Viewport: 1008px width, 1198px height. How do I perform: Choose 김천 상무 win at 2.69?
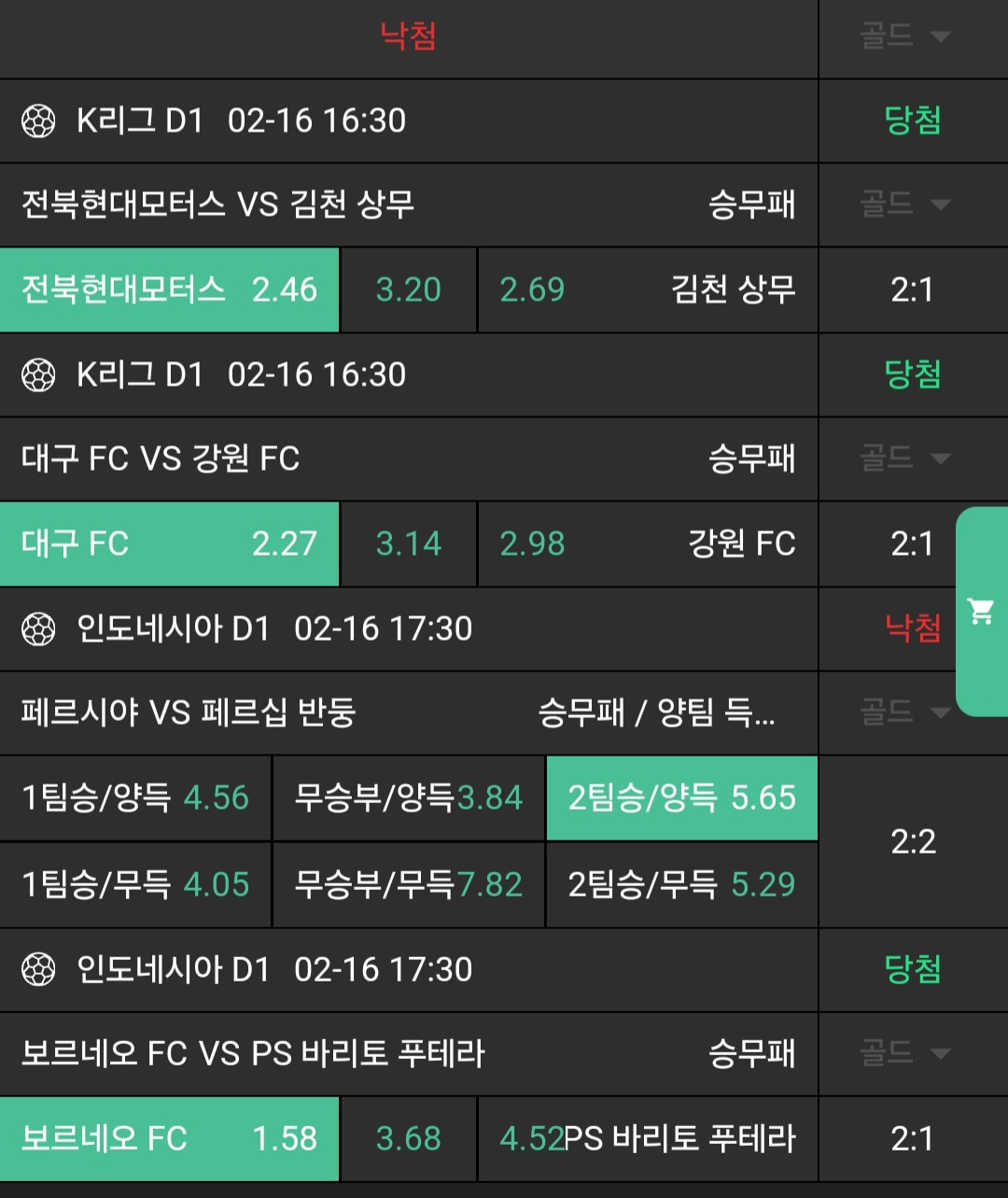click(x=647, y=289)
